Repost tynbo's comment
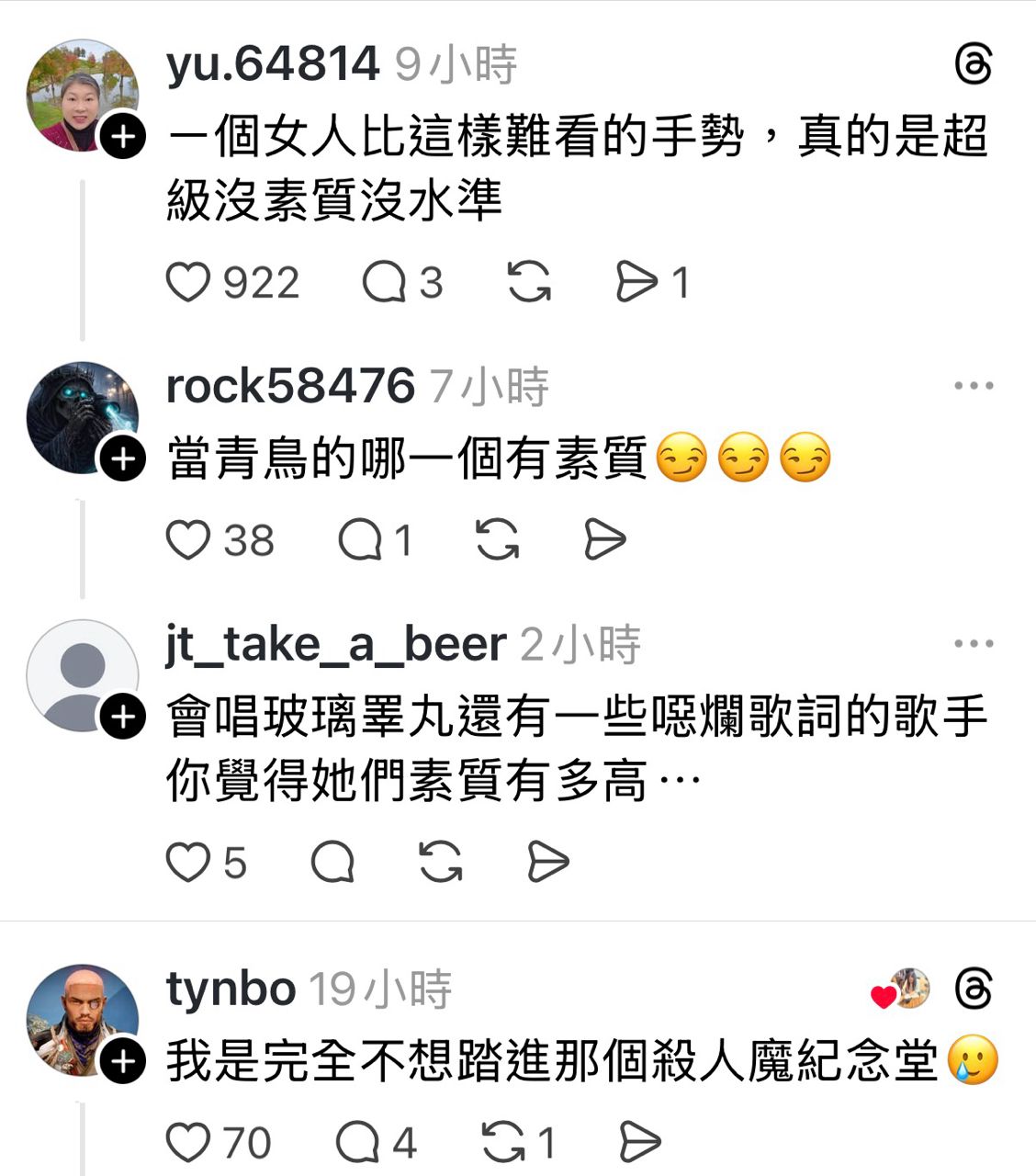 click(503, 1143)
